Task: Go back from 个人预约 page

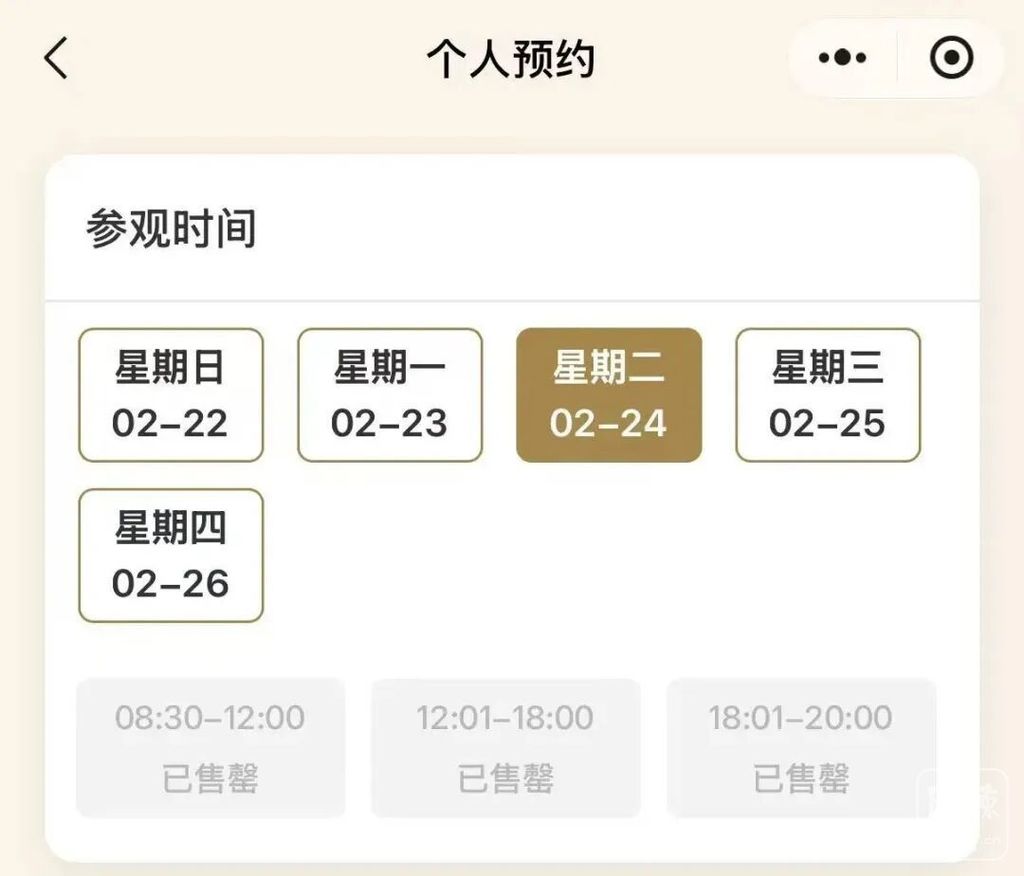Action: click(x=56, y=58)
